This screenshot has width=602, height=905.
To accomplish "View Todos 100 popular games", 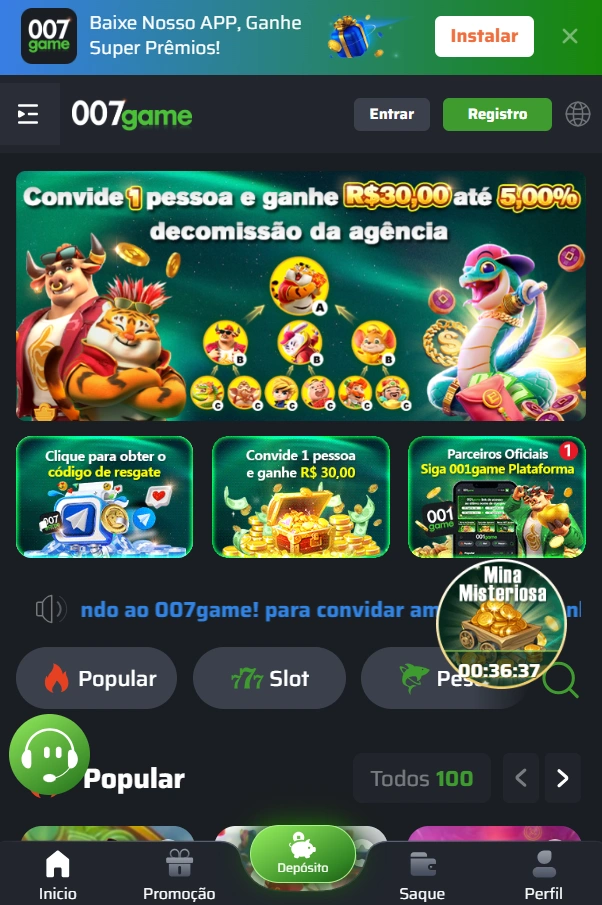I will tap(421, 778).
